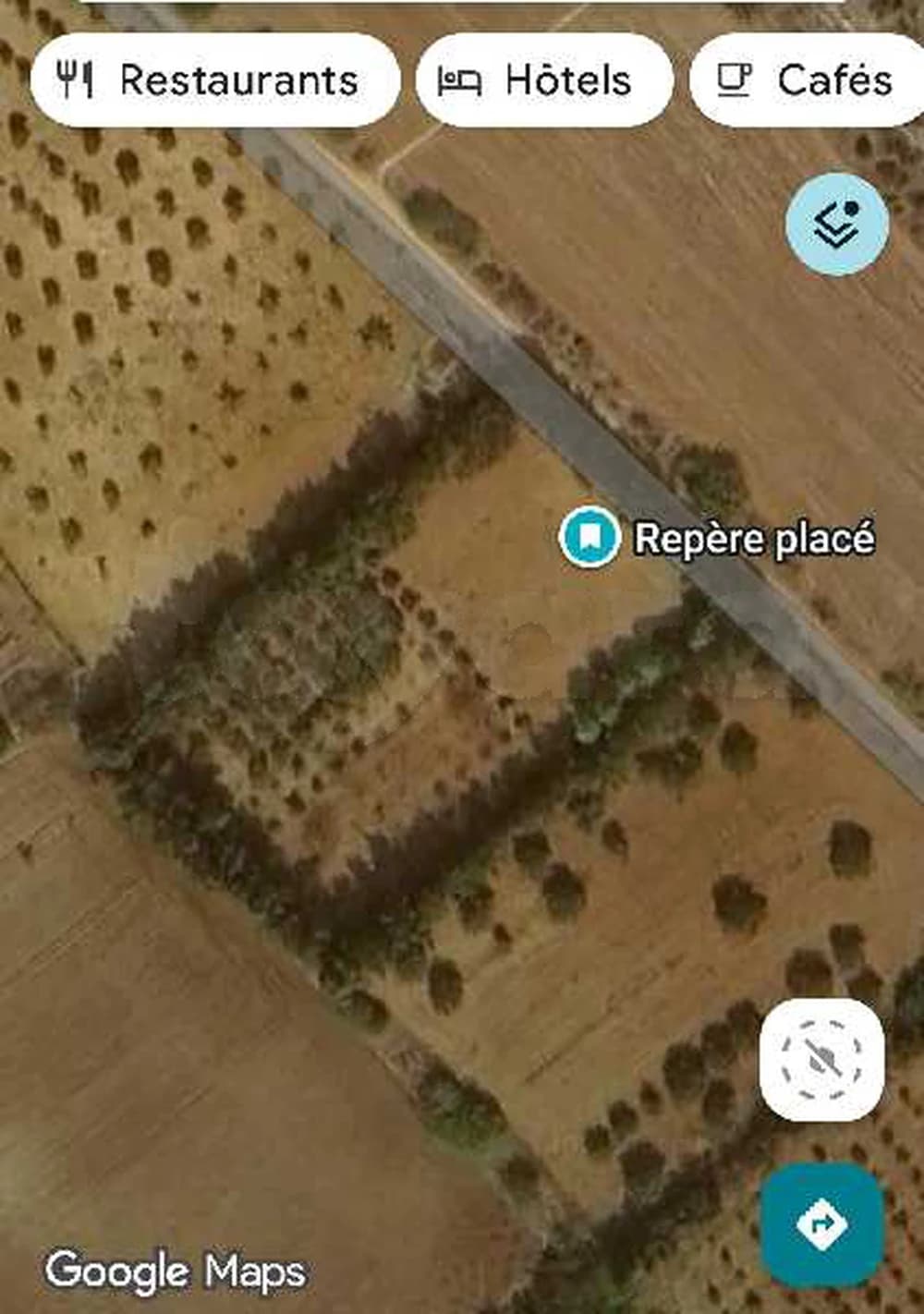Select the Hôtels filter chip
This screenshot has width=924, height=1314.
pos(543,80)
